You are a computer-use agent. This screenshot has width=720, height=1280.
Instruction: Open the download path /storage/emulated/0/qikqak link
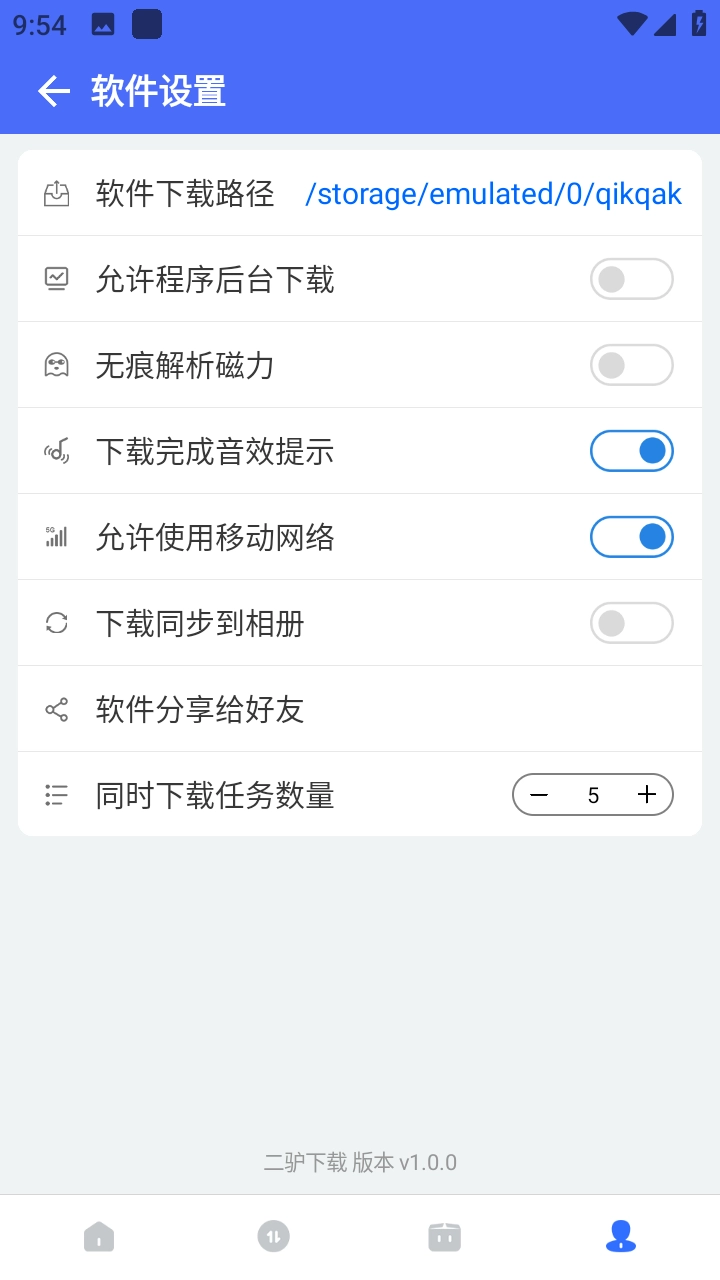pyautogui.click(x=492, y=193)
